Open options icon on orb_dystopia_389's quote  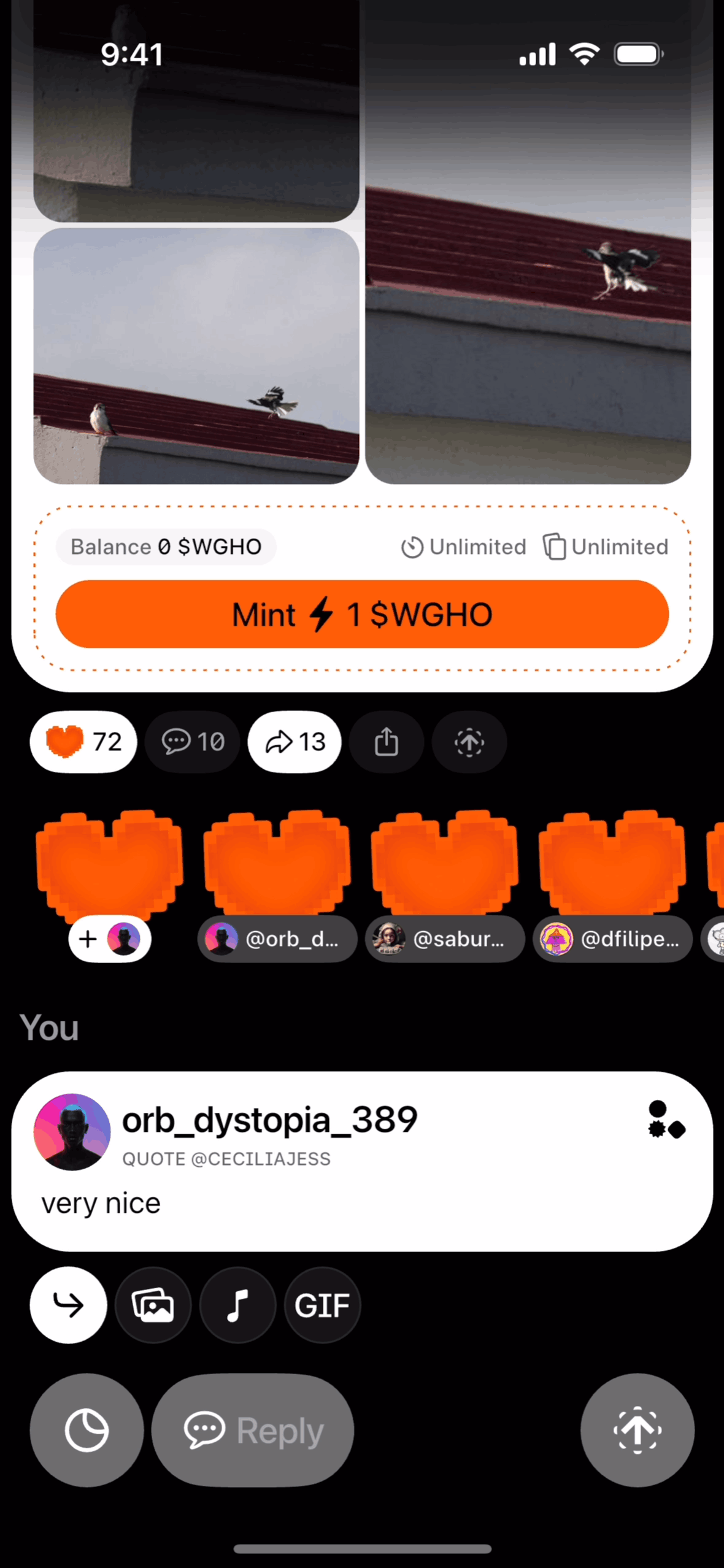pos(666,1120)
